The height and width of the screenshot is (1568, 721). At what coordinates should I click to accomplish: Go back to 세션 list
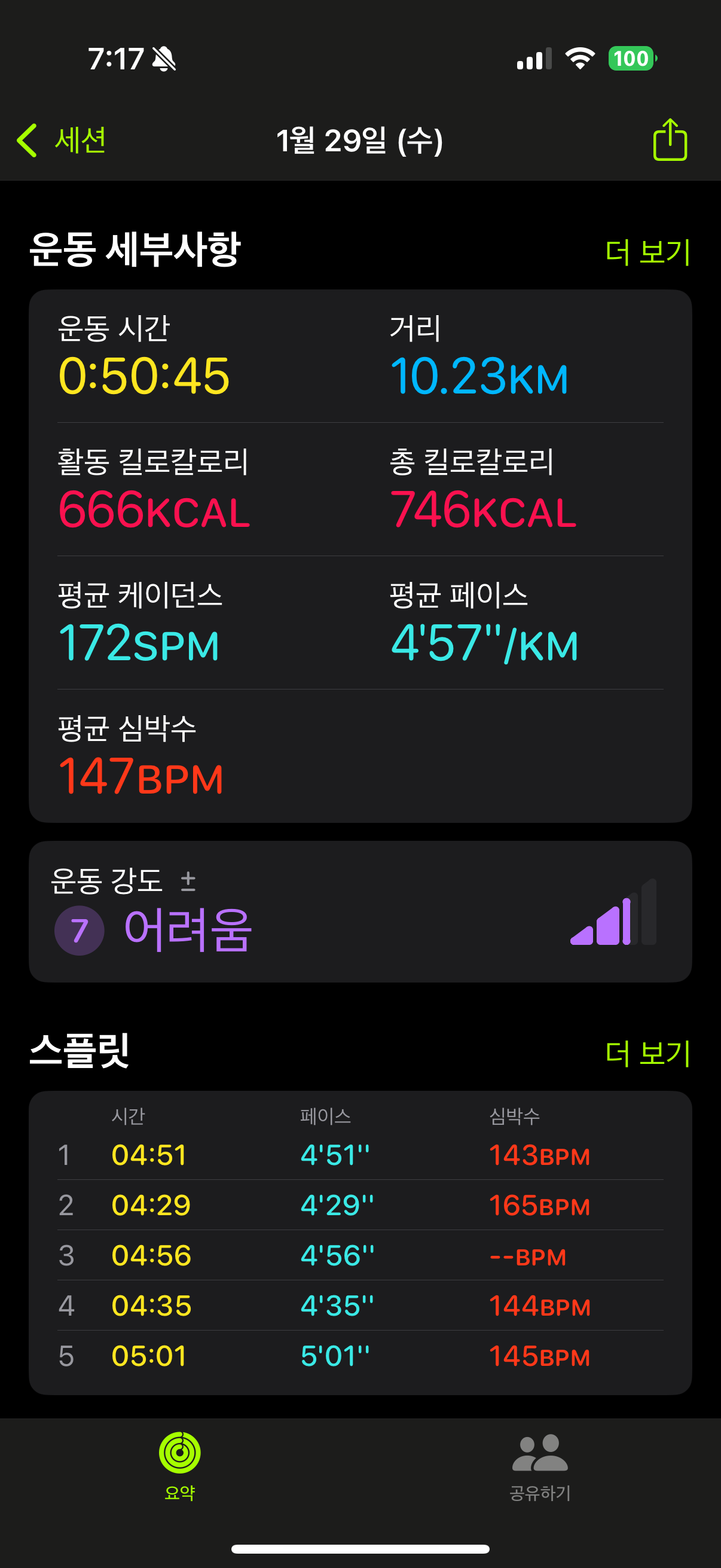[62, 141]
